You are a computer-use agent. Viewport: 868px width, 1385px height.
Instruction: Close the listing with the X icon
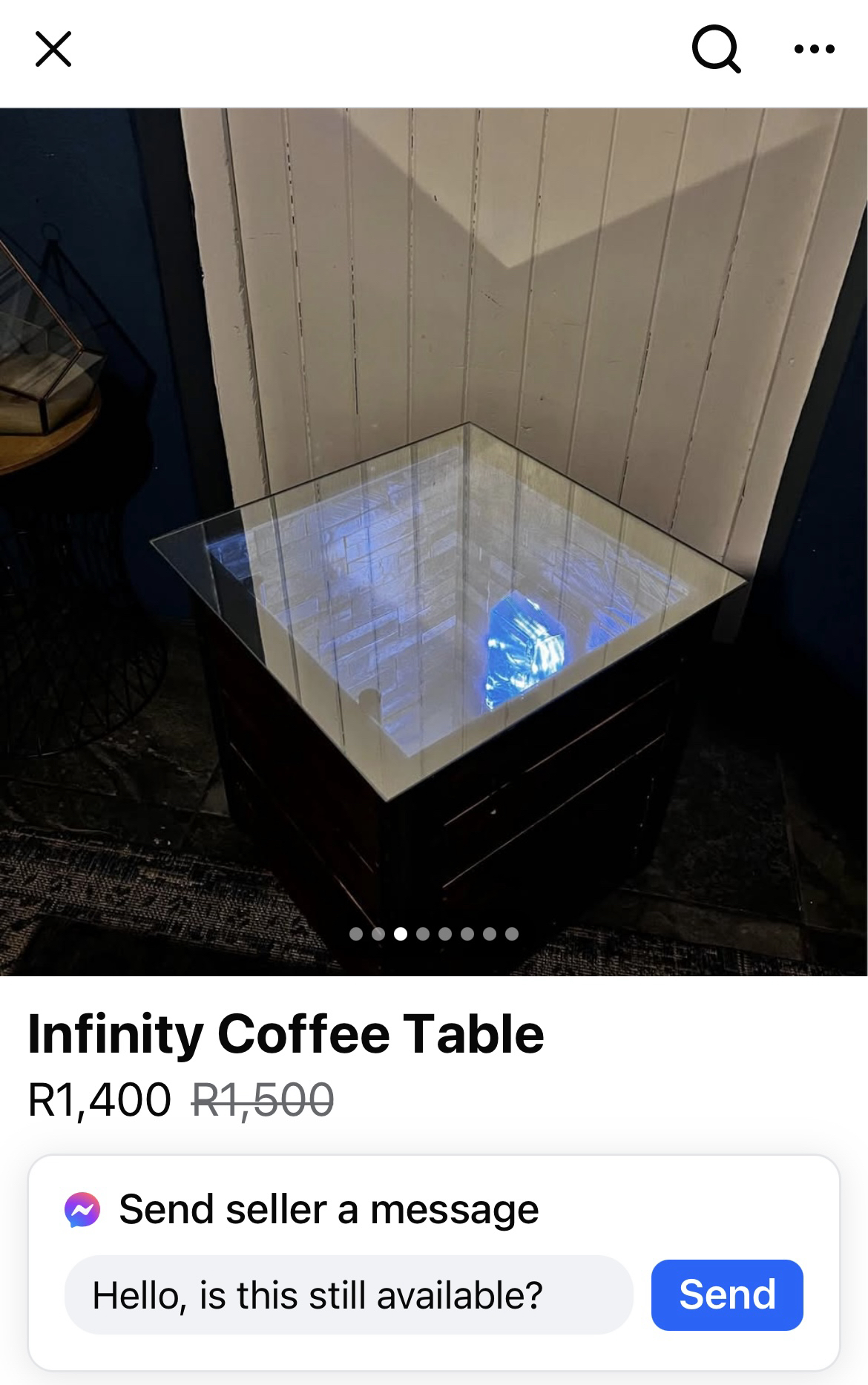53,49
